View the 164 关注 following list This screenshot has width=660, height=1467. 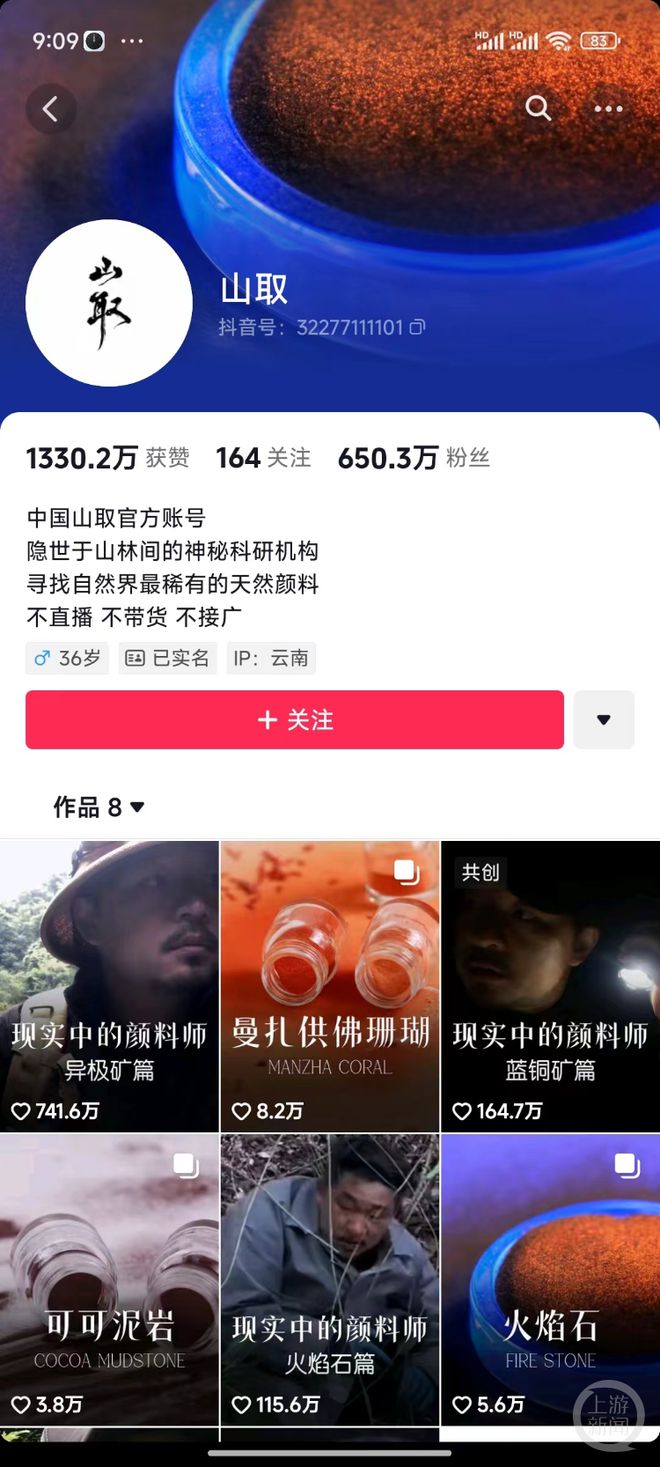click(263, 458)
